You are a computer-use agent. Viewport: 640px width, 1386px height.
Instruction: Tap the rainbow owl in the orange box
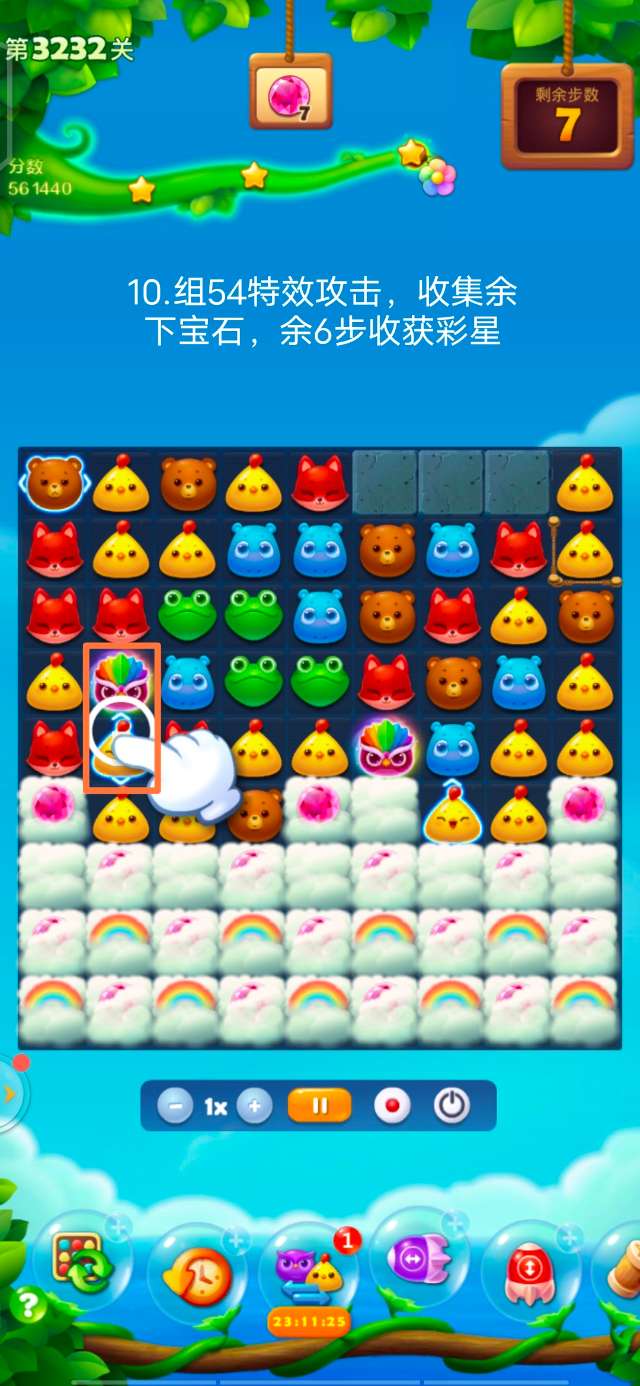coord(121,680)
